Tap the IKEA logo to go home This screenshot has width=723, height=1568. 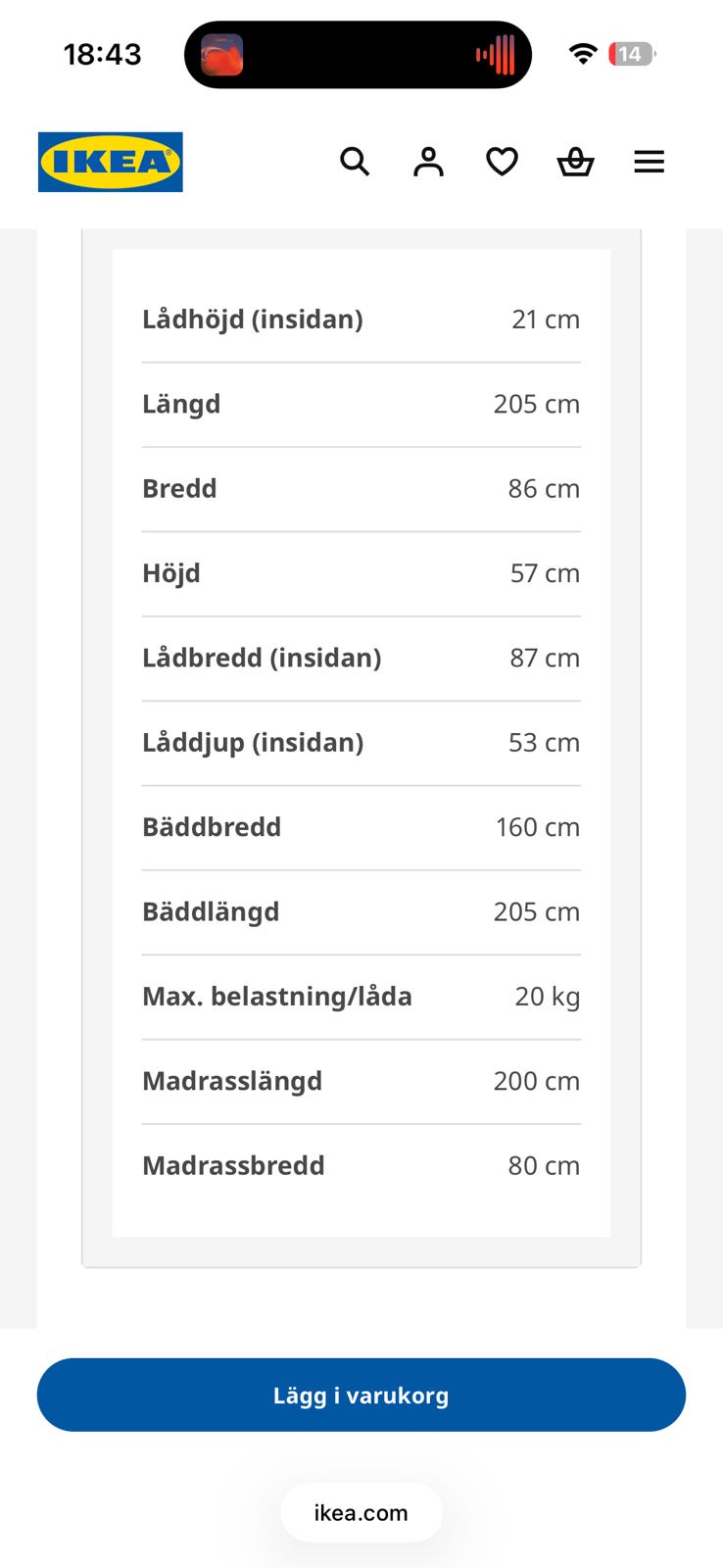point(111,162)
